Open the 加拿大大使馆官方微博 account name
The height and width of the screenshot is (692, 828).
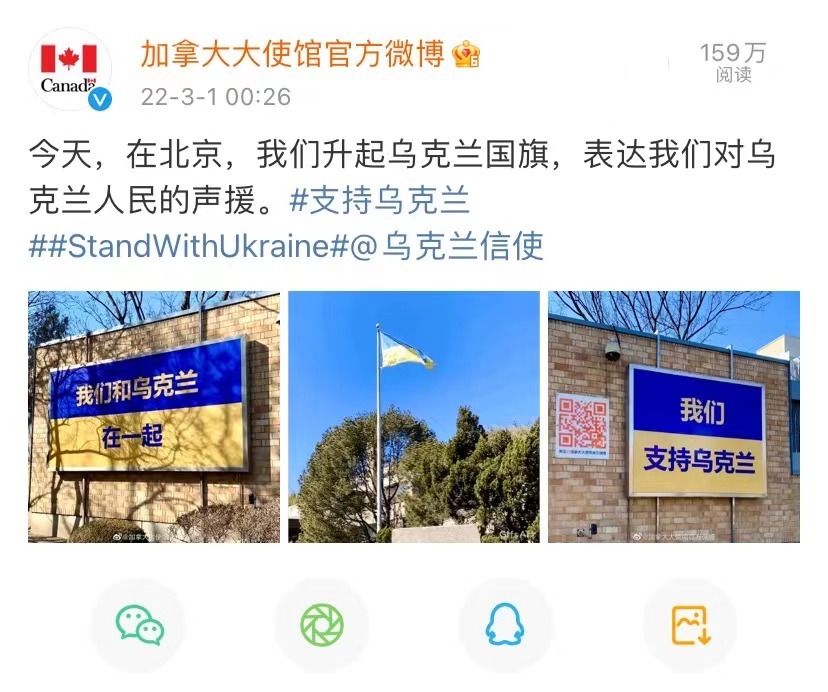coord(291,54)
